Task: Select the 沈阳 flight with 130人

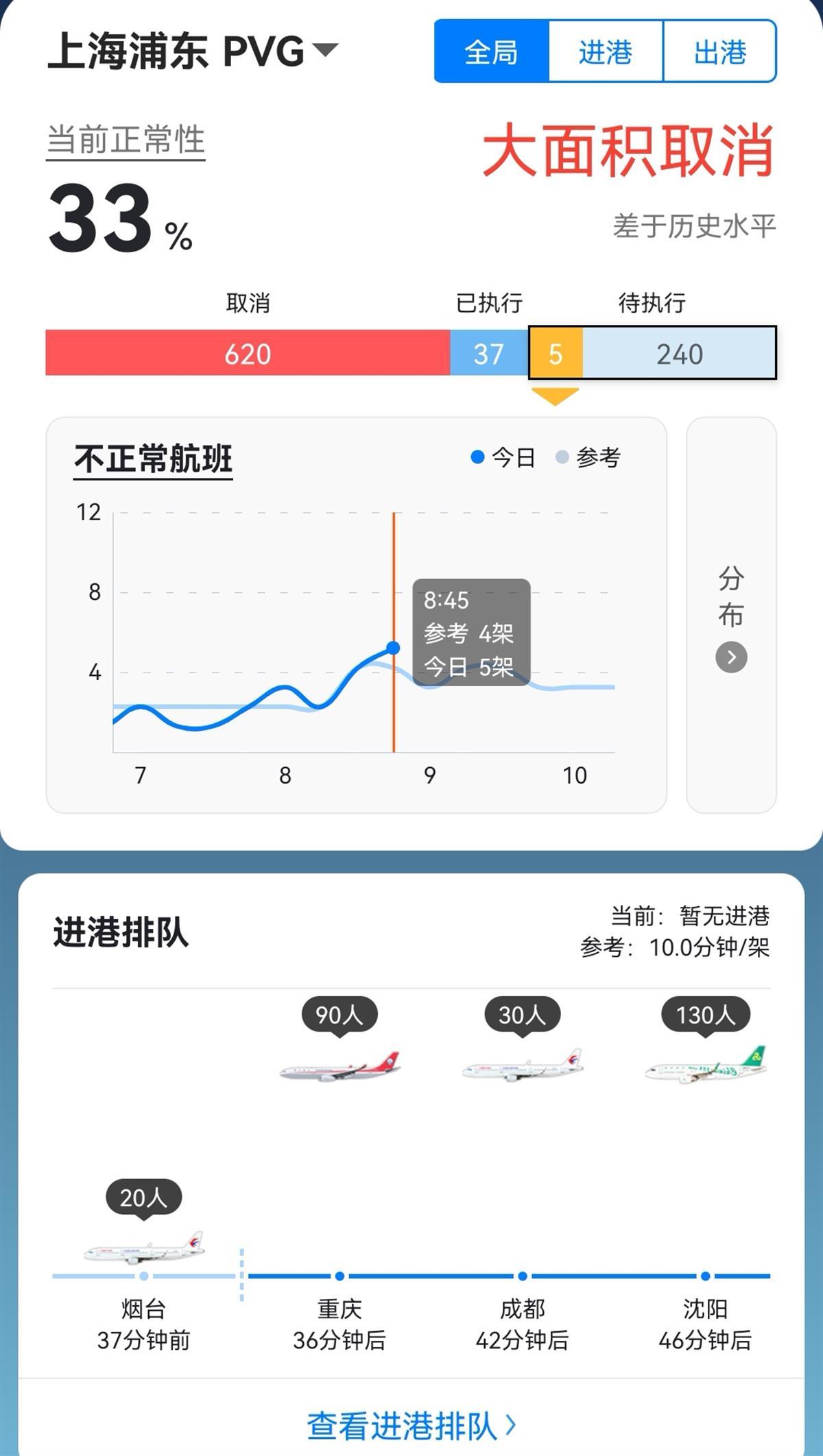Action: point(705,1066)
